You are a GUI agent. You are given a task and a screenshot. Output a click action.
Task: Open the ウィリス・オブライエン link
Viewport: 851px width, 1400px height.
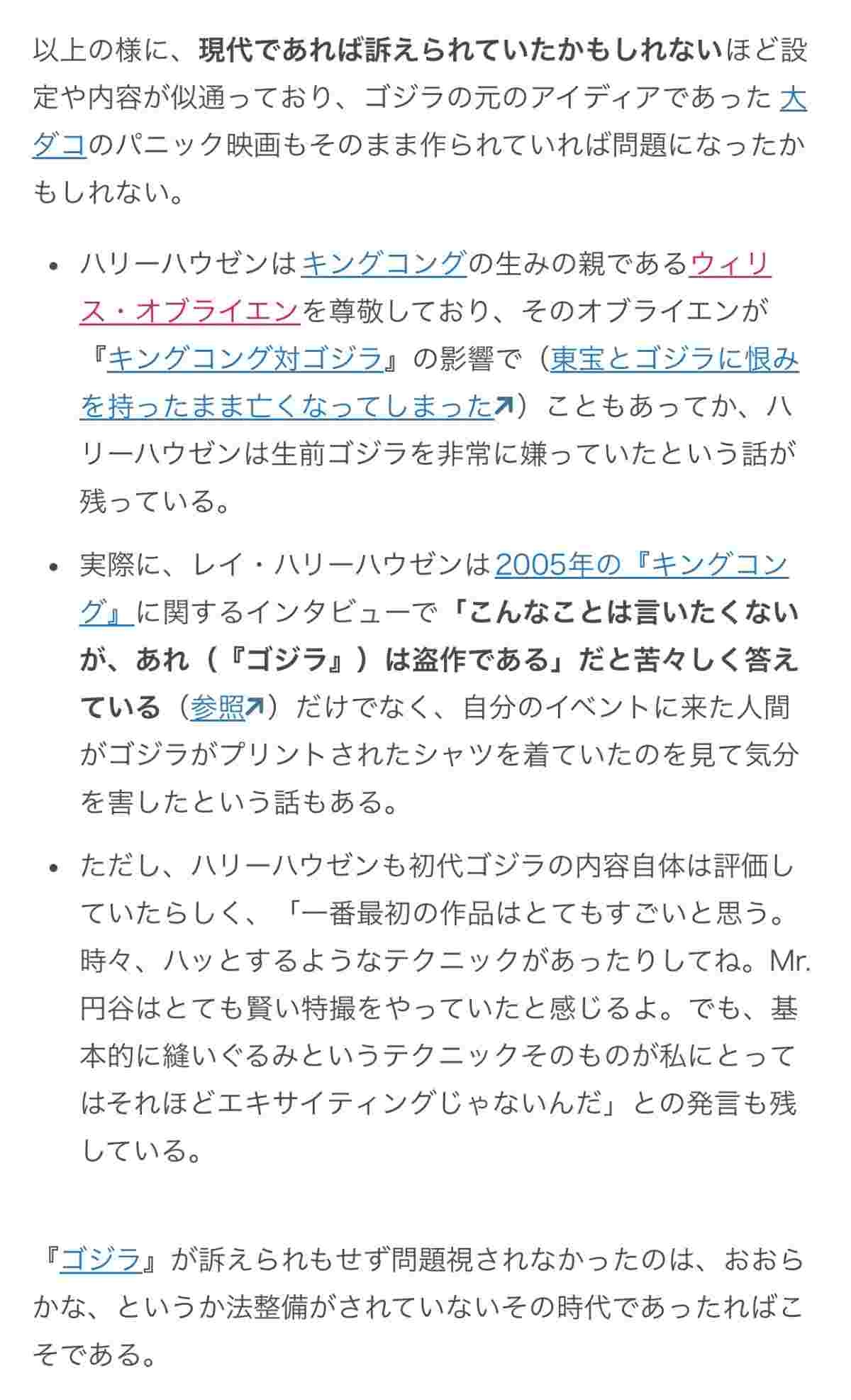point(189,311)
